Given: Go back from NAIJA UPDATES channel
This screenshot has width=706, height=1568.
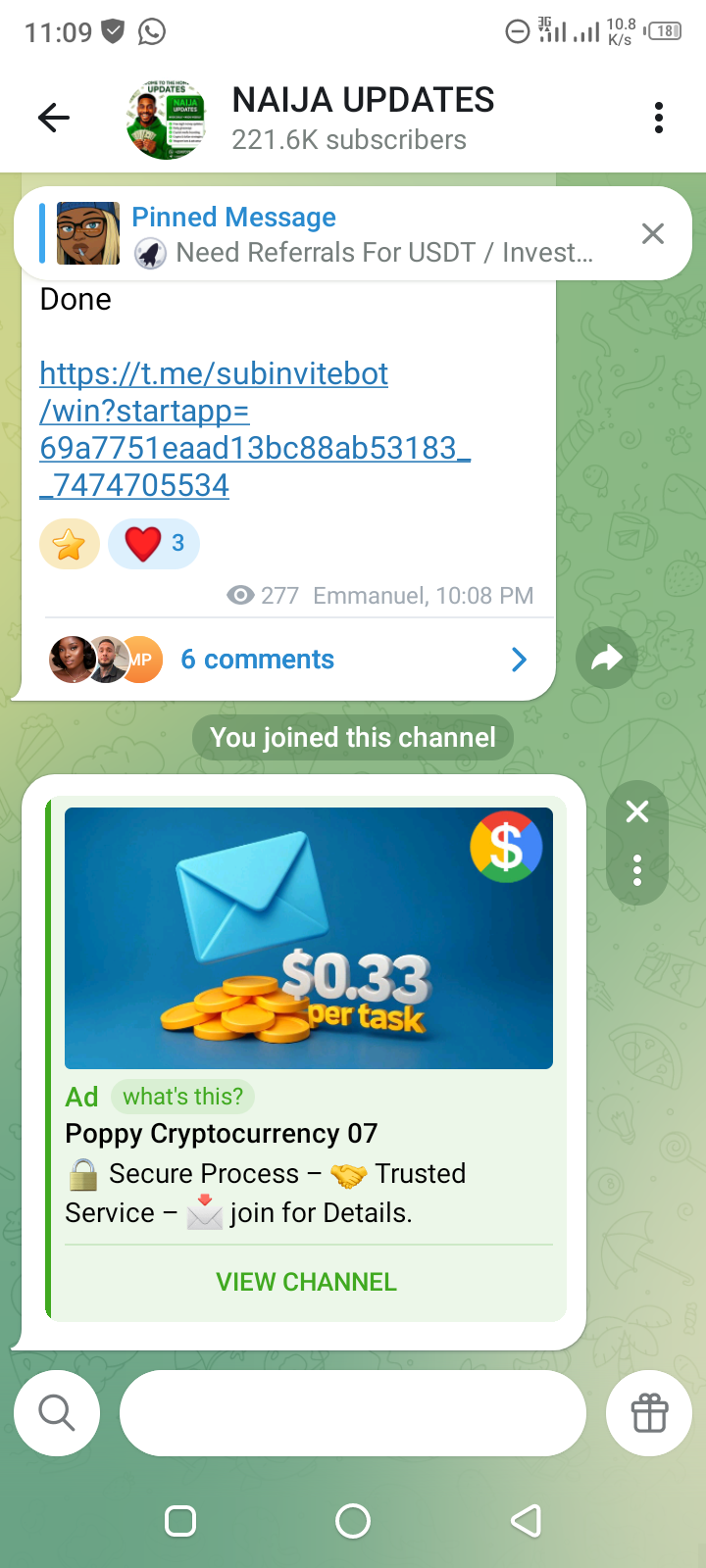Looking at the screenshot, I should tap(54, 119).
